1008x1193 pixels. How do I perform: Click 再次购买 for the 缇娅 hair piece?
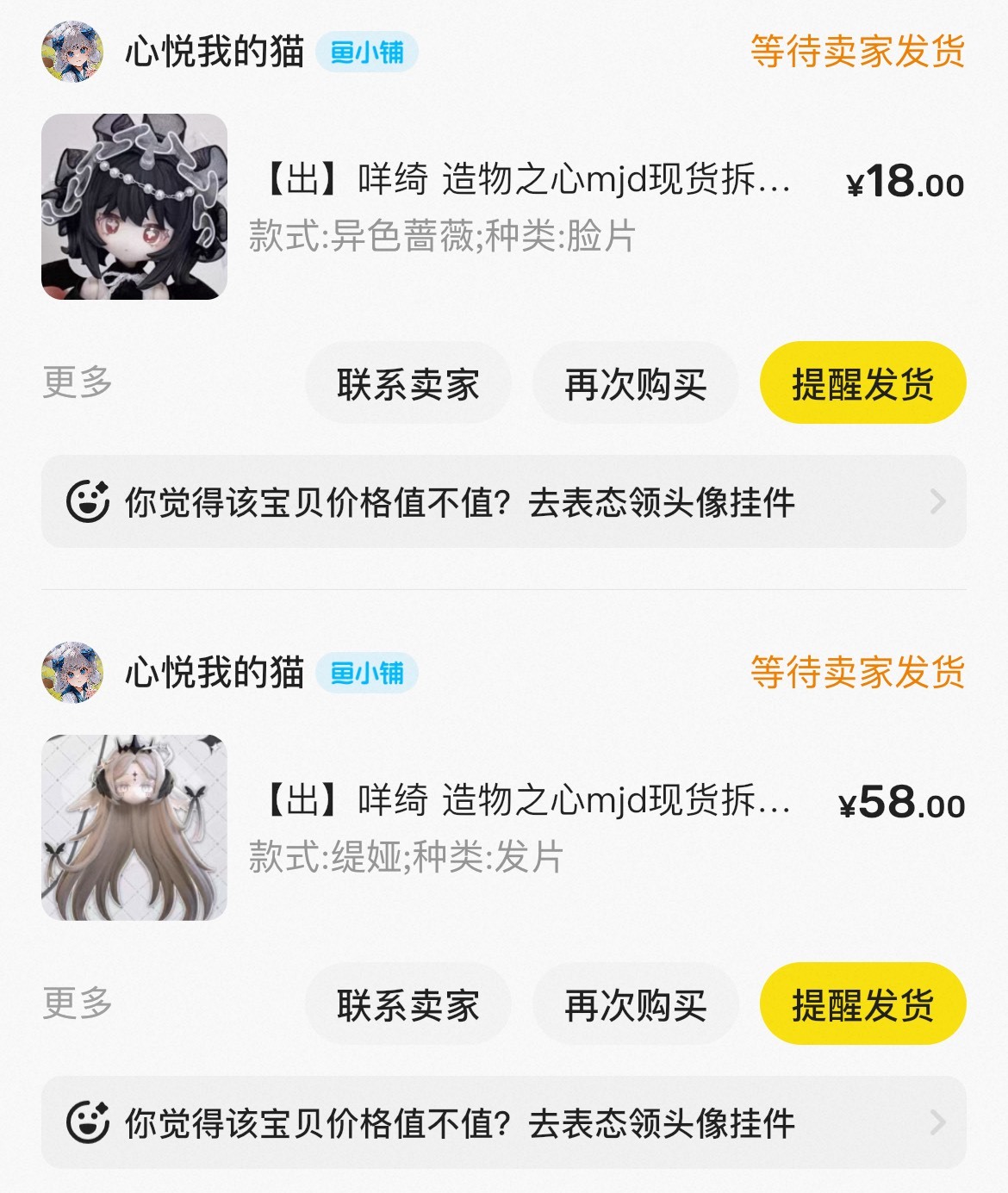click(635, 1003)
